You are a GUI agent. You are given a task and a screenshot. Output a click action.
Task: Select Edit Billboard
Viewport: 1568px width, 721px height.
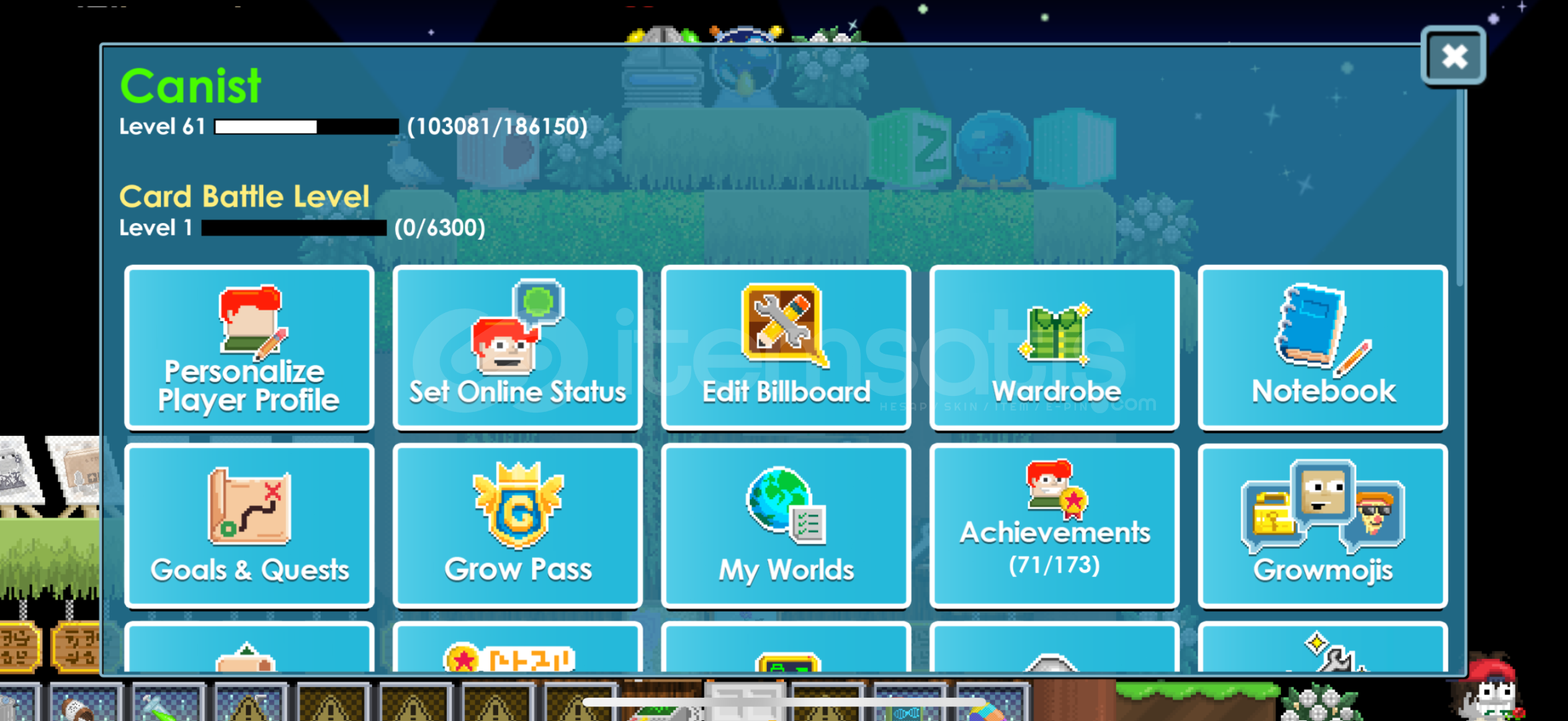786,347
